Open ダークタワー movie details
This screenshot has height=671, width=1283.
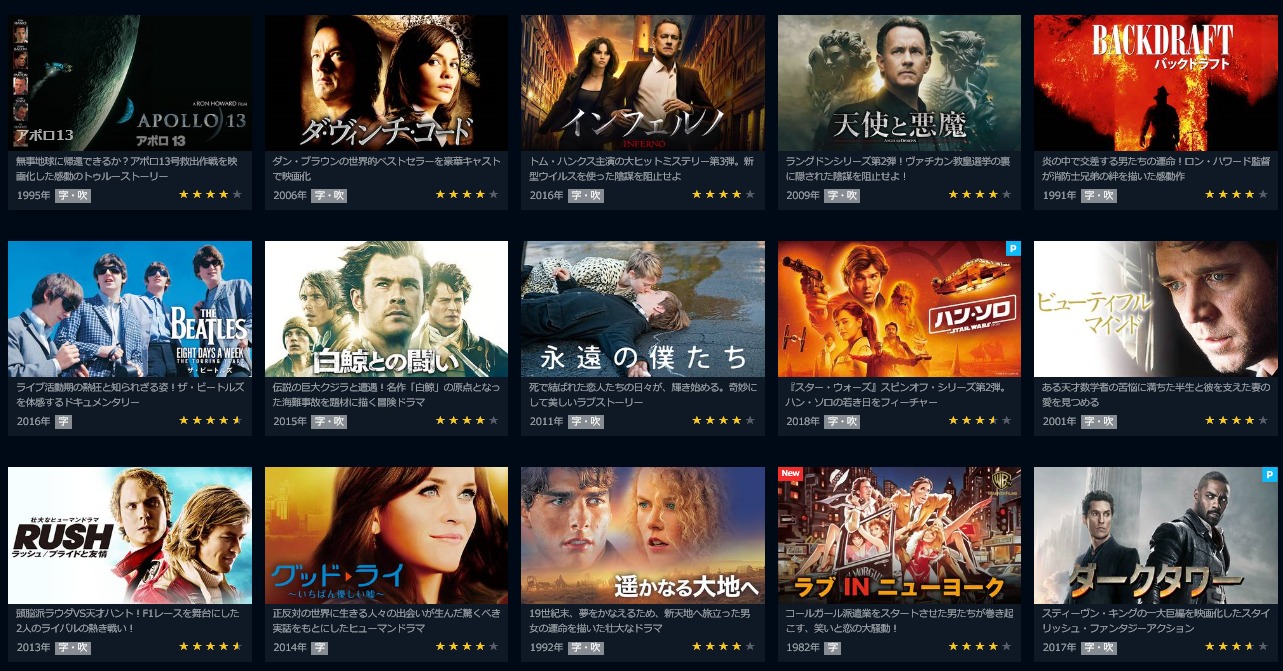pos(1155,535)
